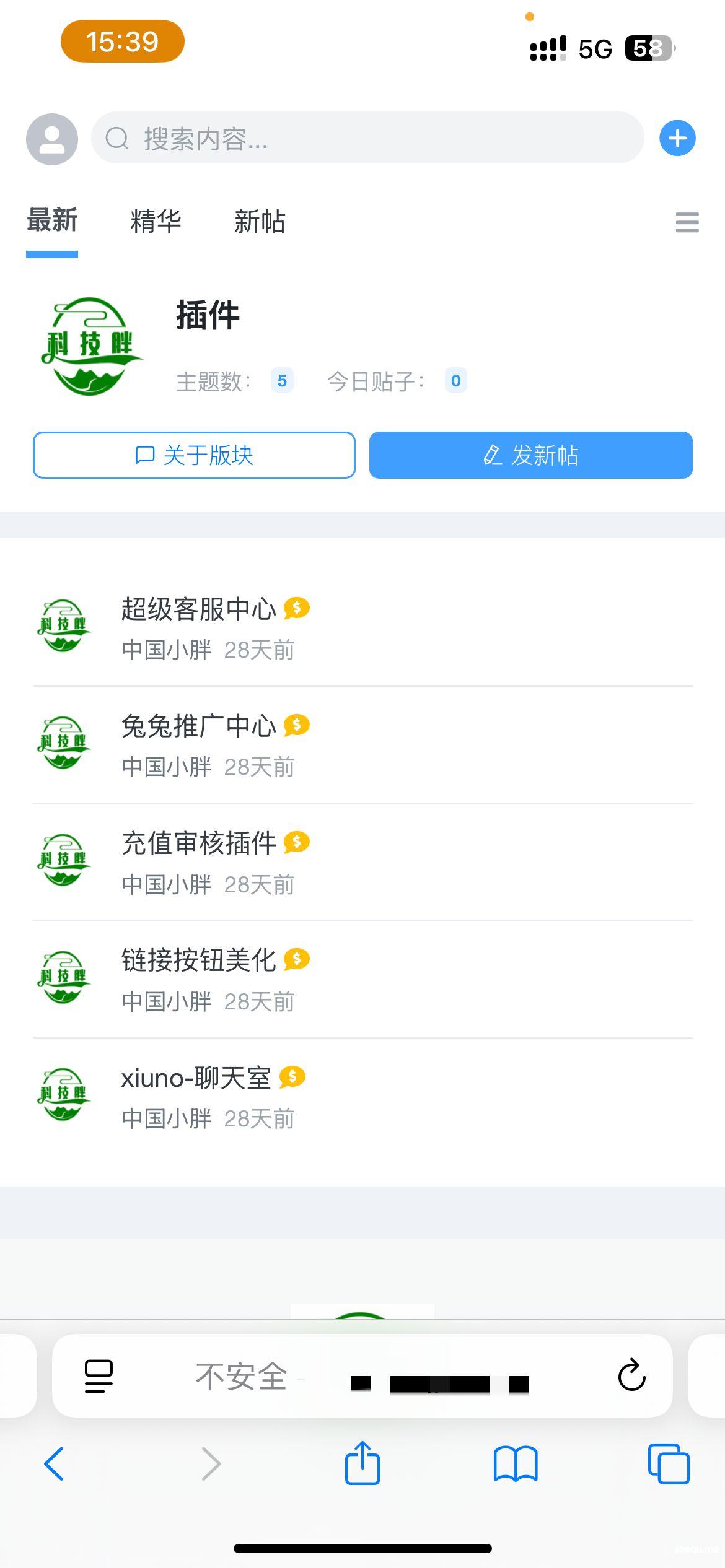Switch to the 精华 tab
725x1568 pixels.
tap(156, 222)
